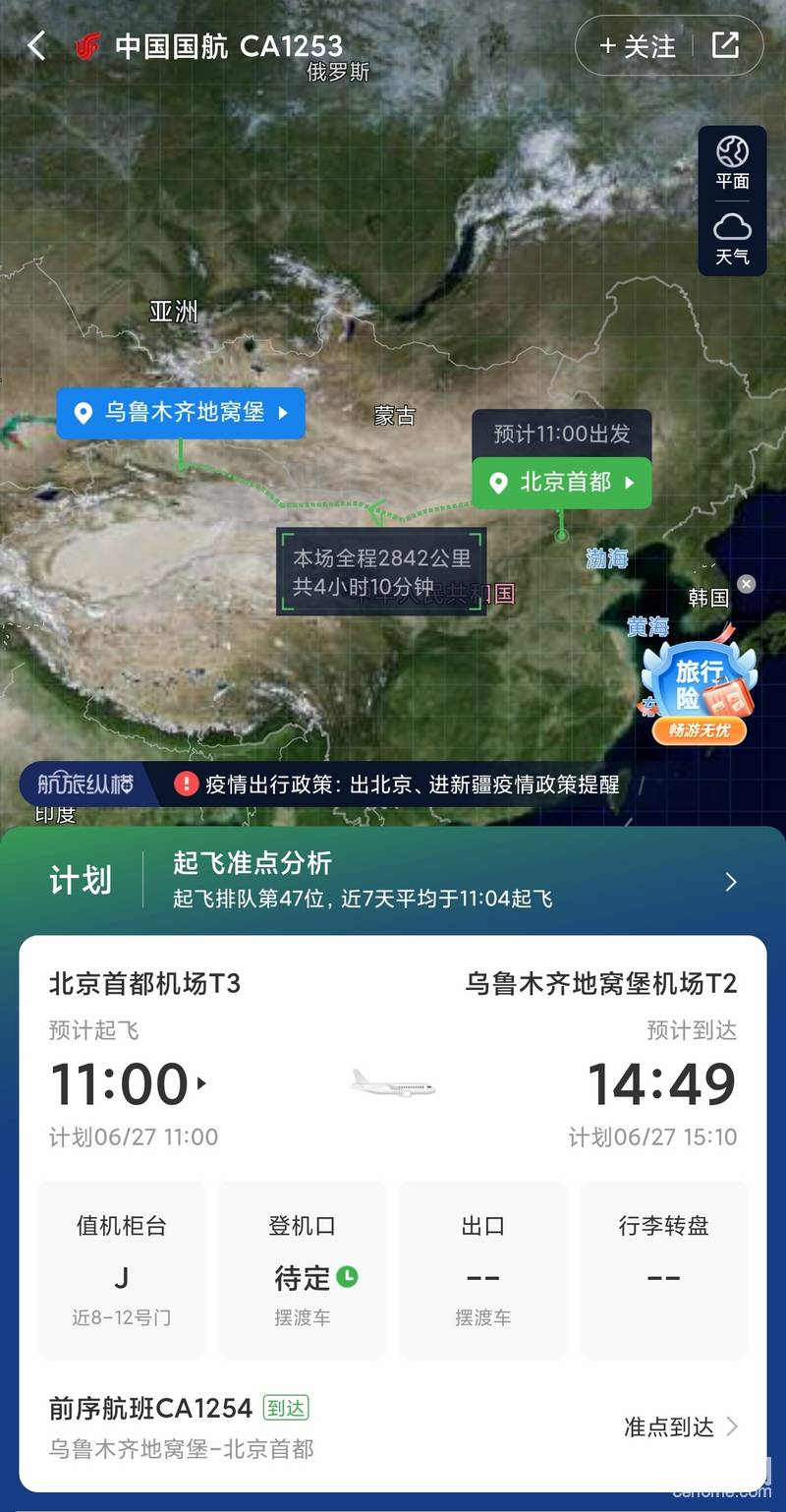
Task: Share this flight via the export icon
Action: pyautogui.click(x=725, y=45)
